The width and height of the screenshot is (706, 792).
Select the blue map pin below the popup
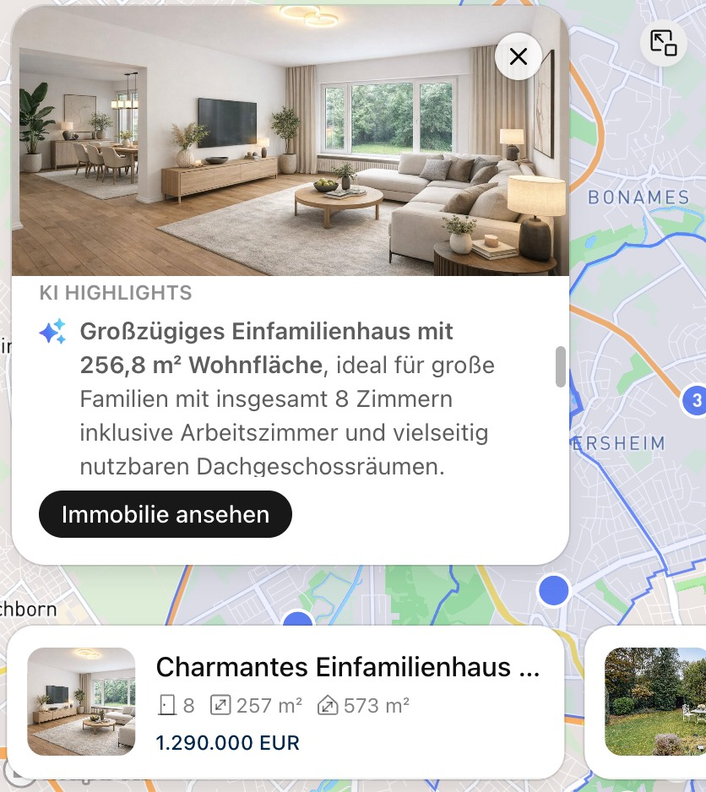(553, 590)
